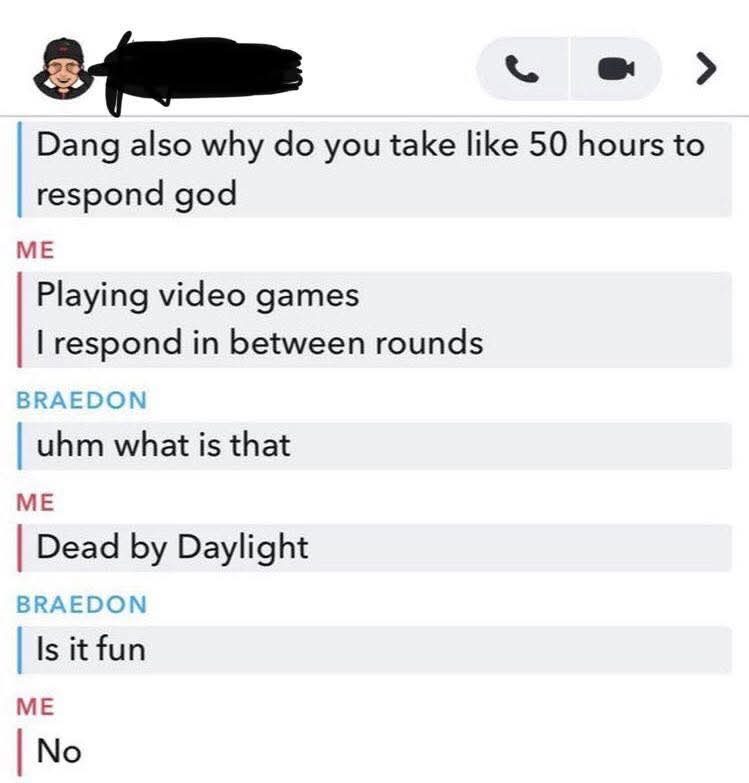This screenshot has width=749, height=783.
Task: Tap the right chevron to leave chat
Action: (x=705, y=68)
